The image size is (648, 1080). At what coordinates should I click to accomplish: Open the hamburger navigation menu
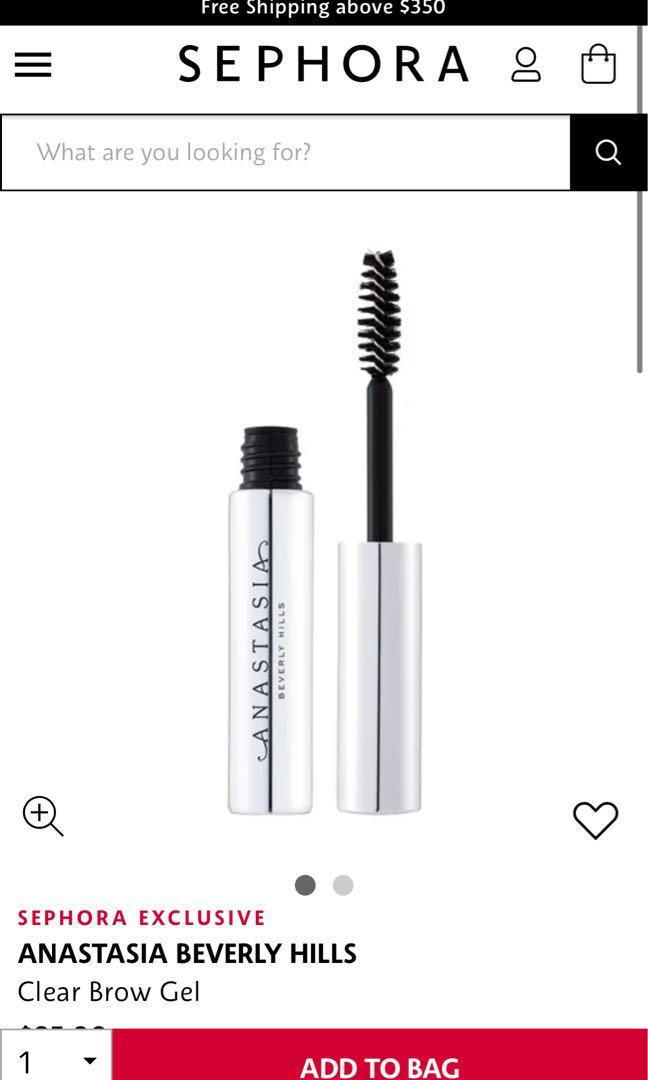point(33,65)
